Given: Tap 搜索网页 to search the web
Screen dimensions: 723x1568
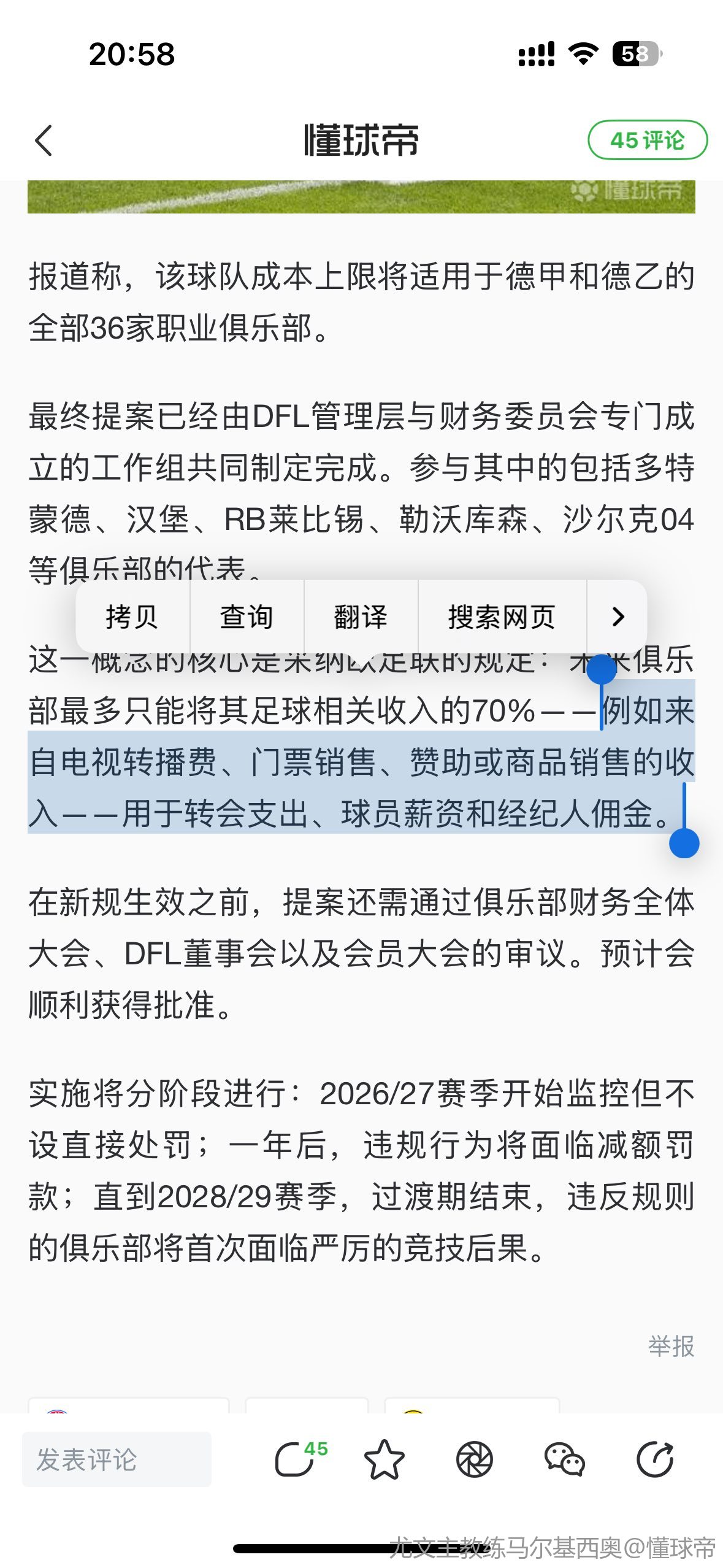Looking at the screenshot, I should 502,617.
